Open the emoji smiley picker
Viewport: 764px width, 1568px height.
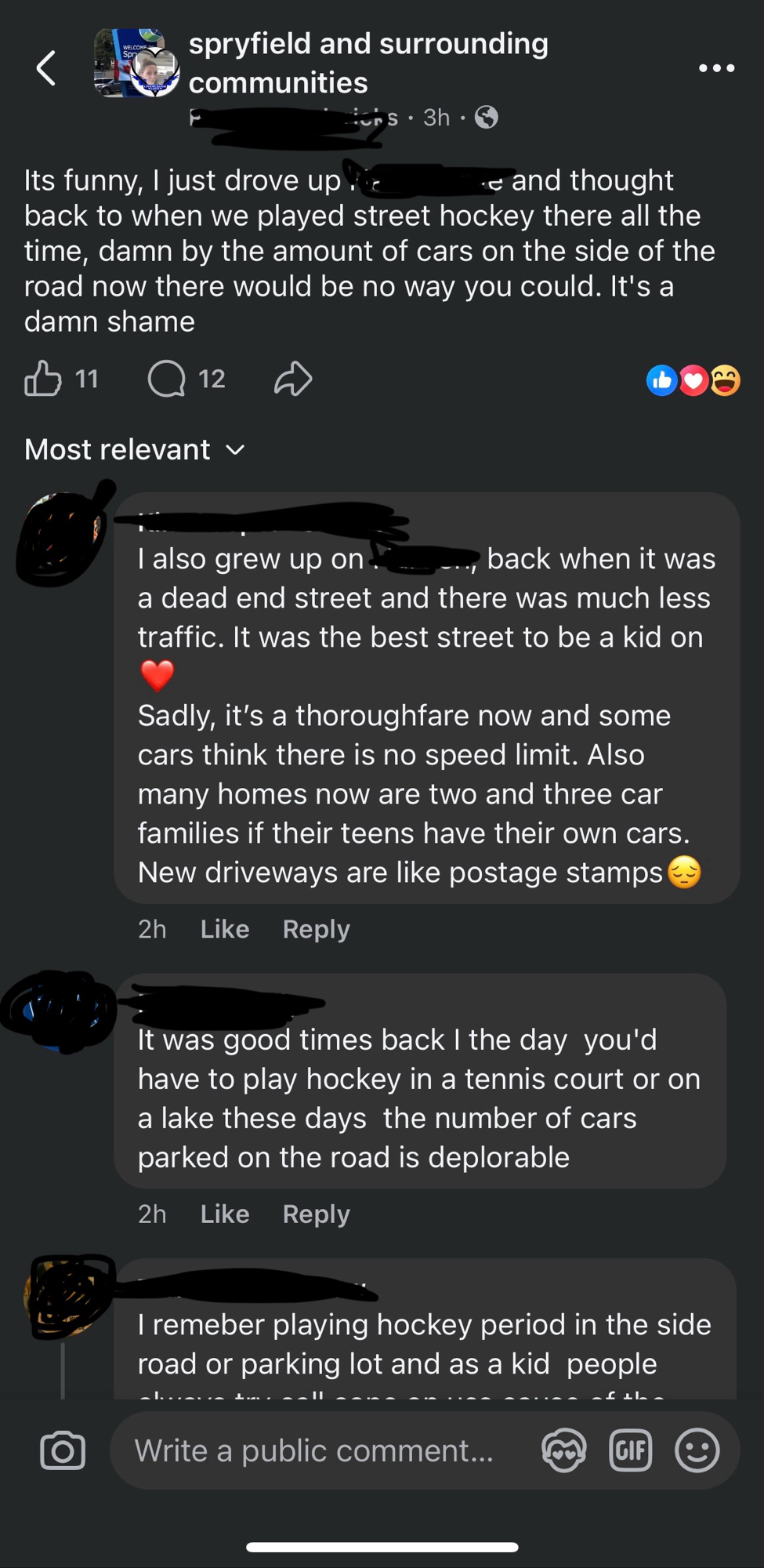(x=697, y=1450)
